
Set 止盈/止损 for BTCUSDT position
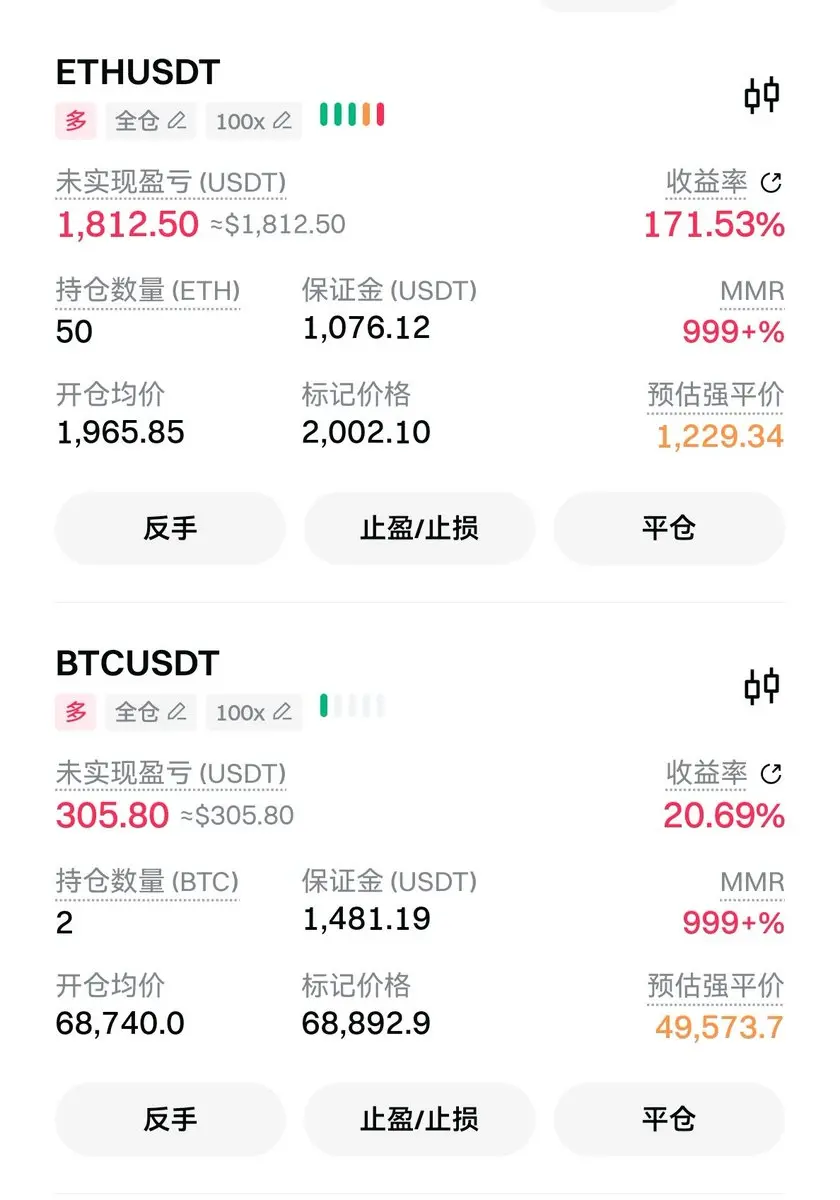click(x=419, y=1119)
